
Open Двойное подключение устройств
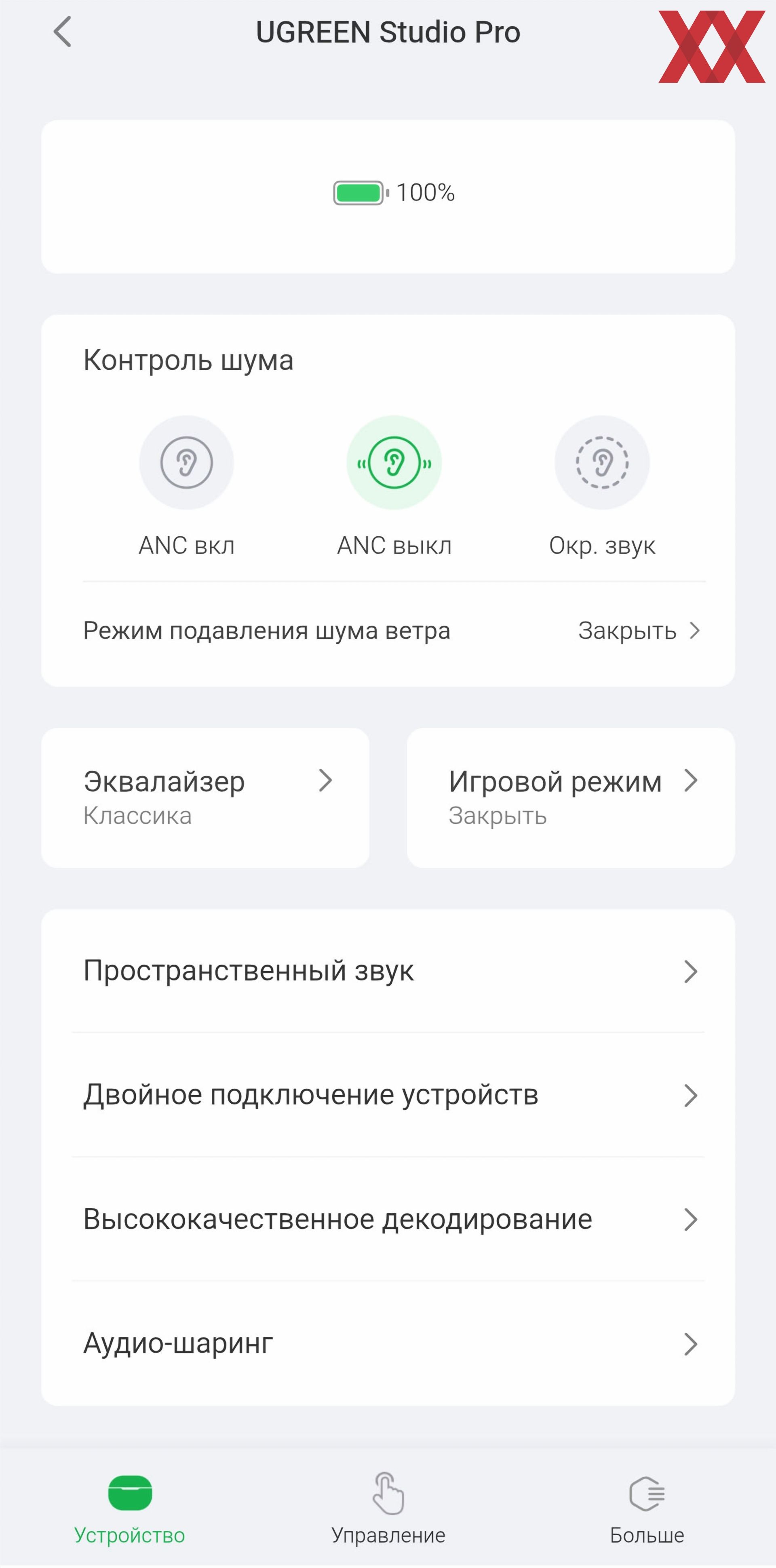click(388, 1095)
